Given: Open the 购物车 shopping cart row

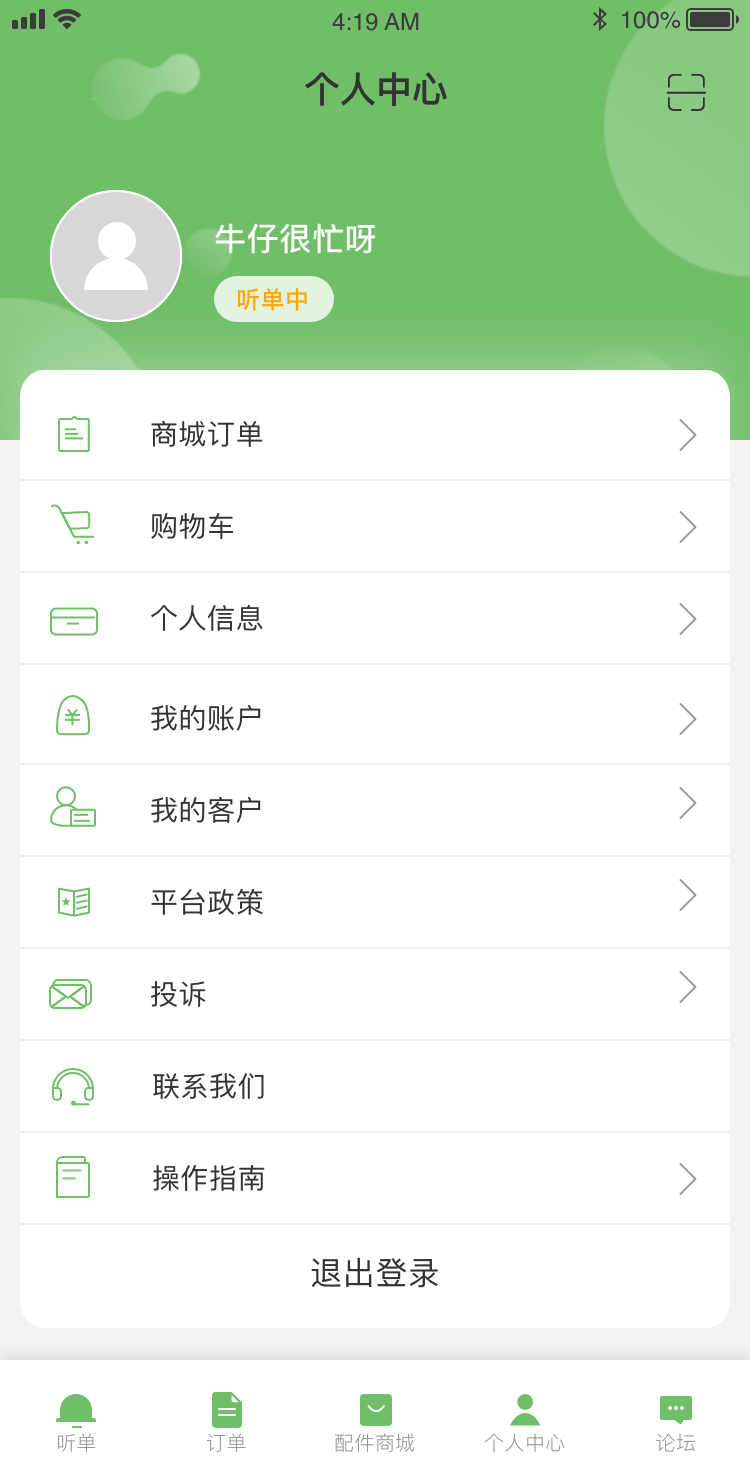Looking at the screenshot, I should click(375, 526).
